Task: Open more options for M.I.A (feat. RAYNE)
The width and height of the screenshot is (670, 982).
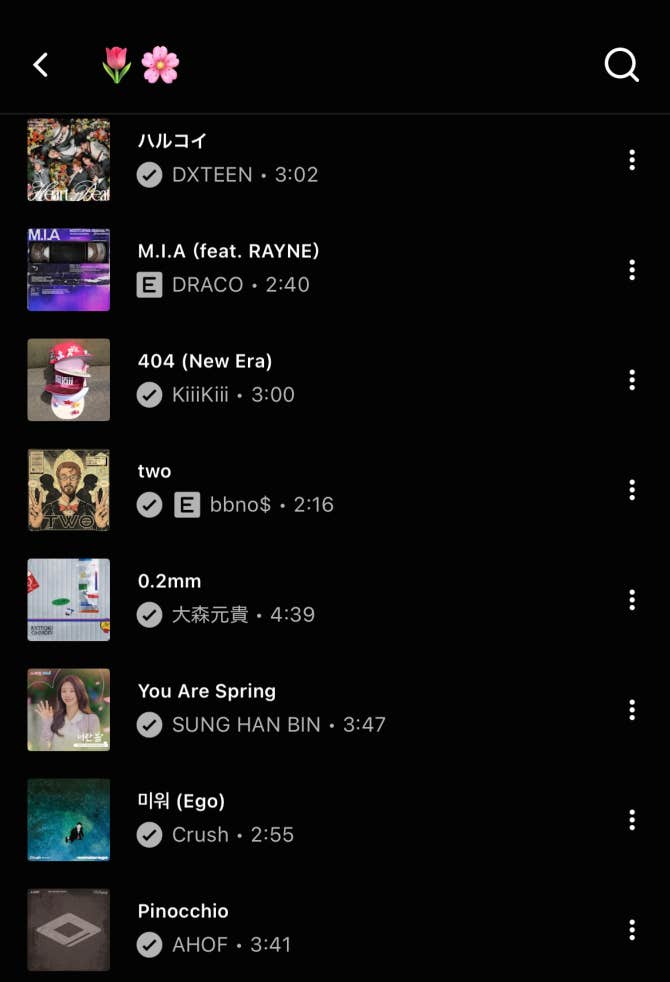Action: click(632, 270)
